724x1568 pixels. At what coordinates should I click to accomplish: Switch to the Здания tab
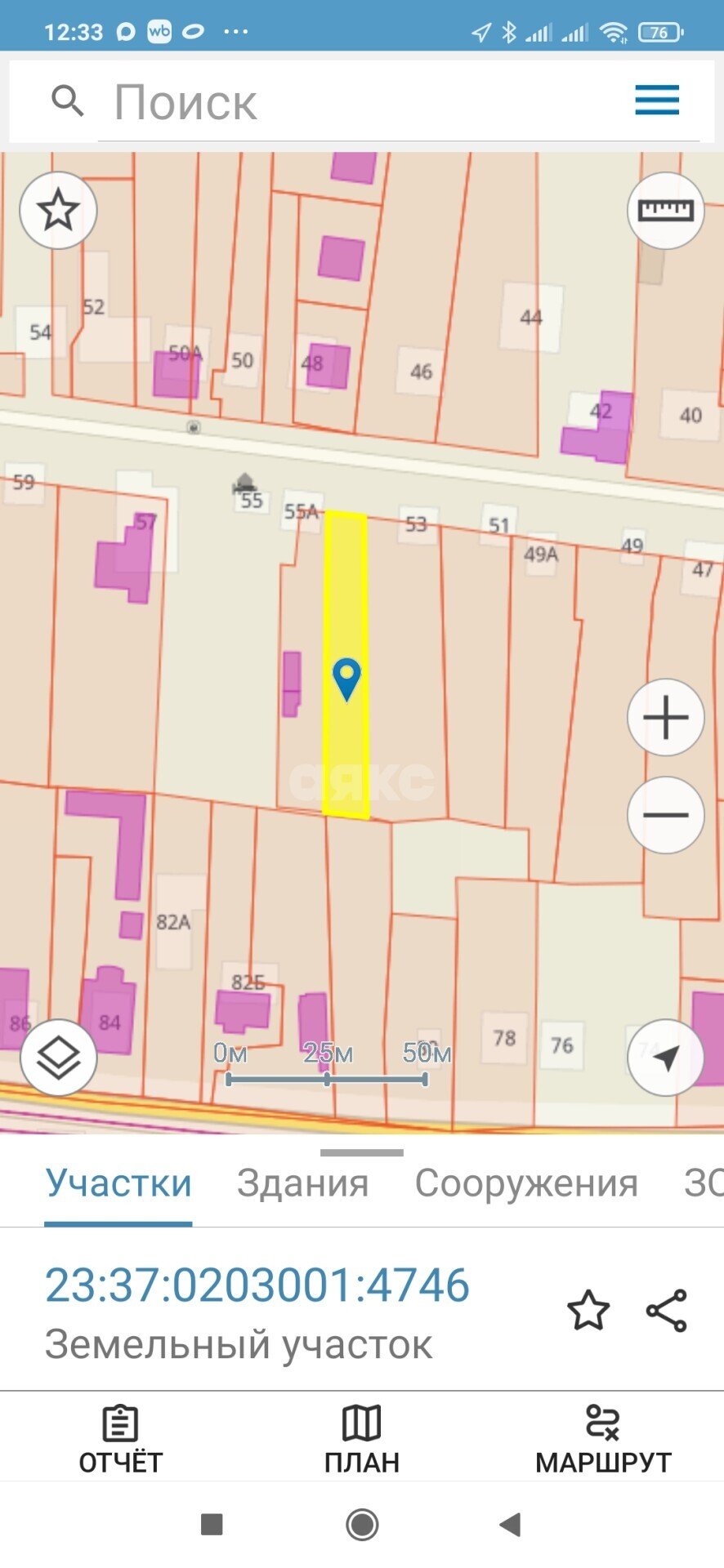click(302, 1183)
